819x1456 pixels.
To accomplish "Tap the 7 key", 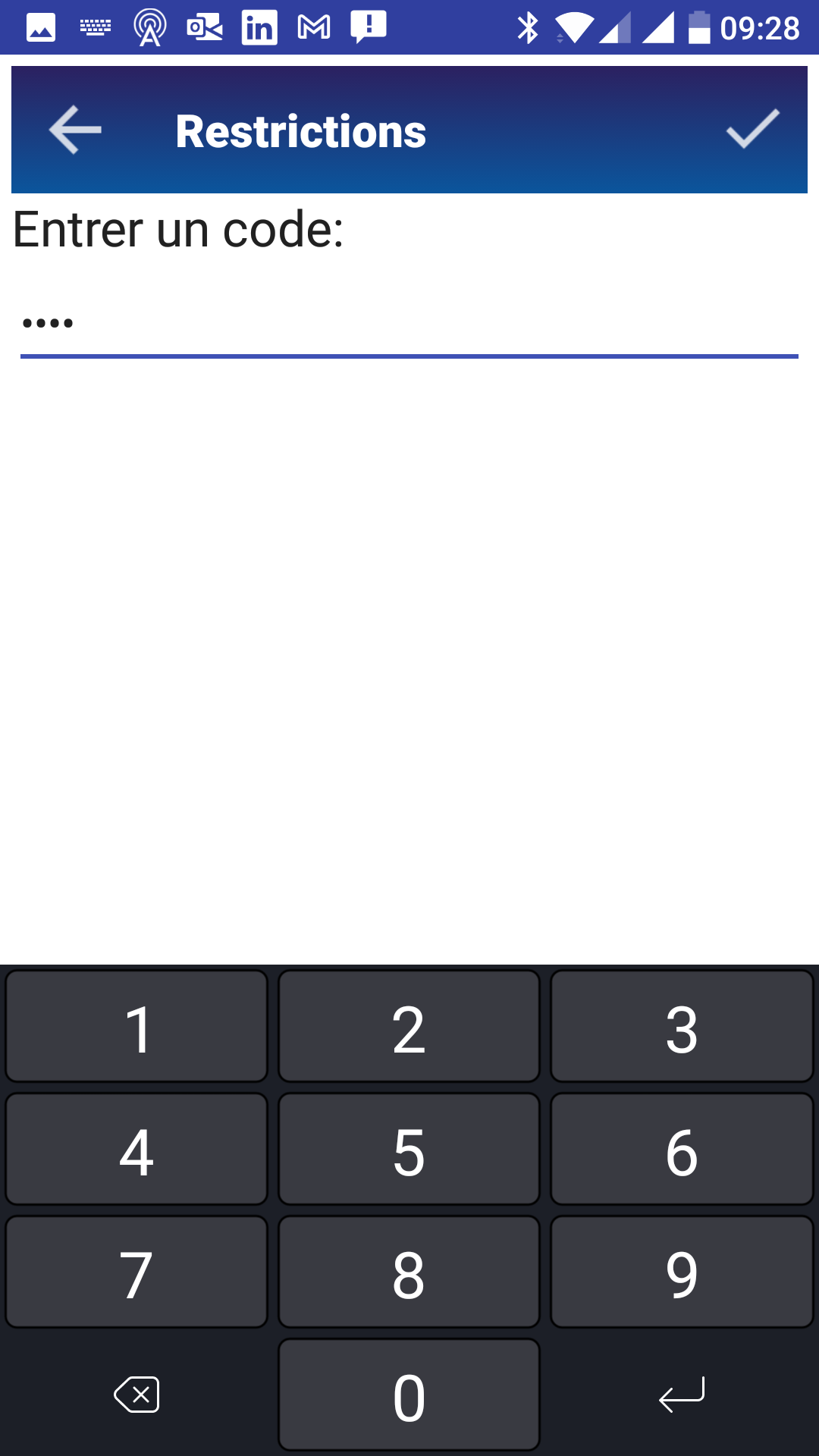I will click(136, 1272).
